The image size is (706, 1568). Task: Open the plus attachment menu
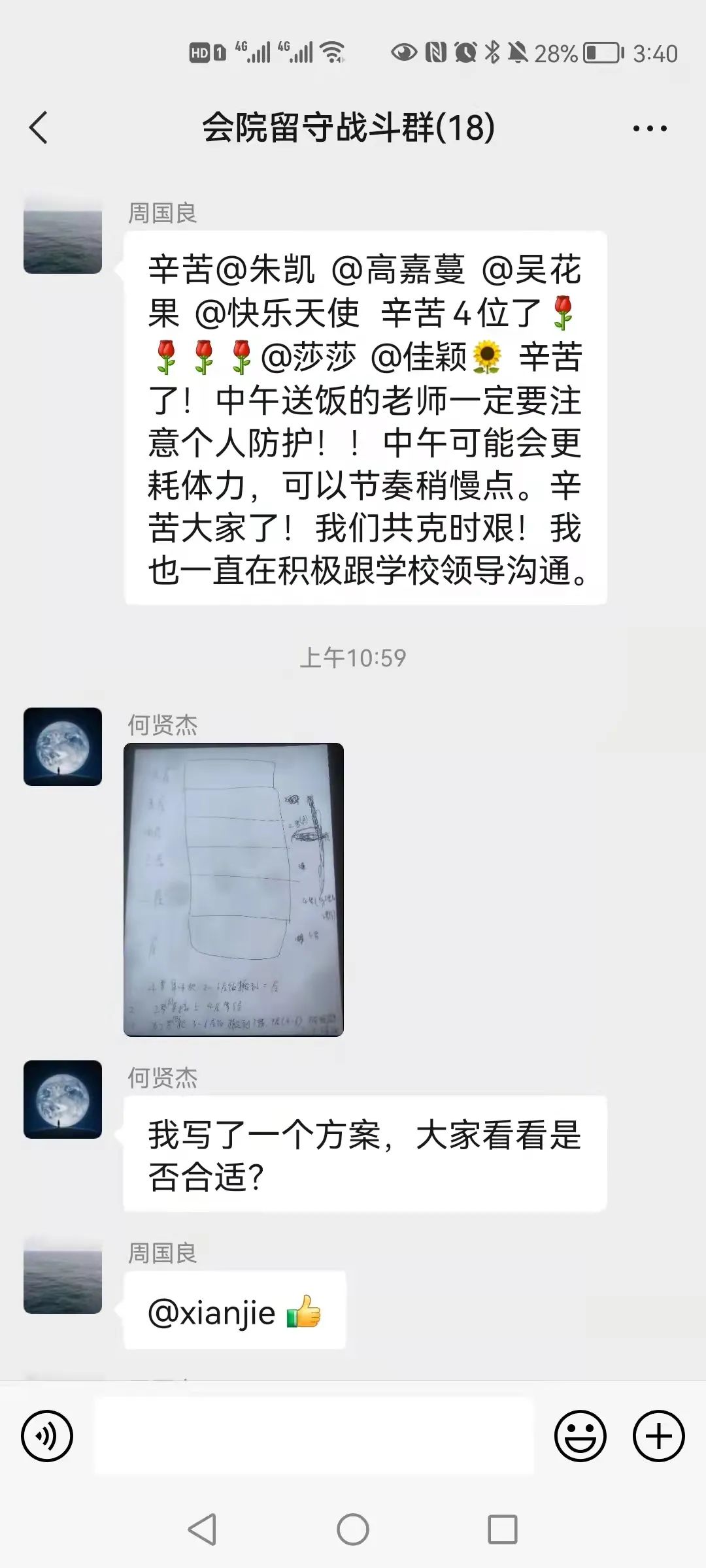click(658, 1436)
